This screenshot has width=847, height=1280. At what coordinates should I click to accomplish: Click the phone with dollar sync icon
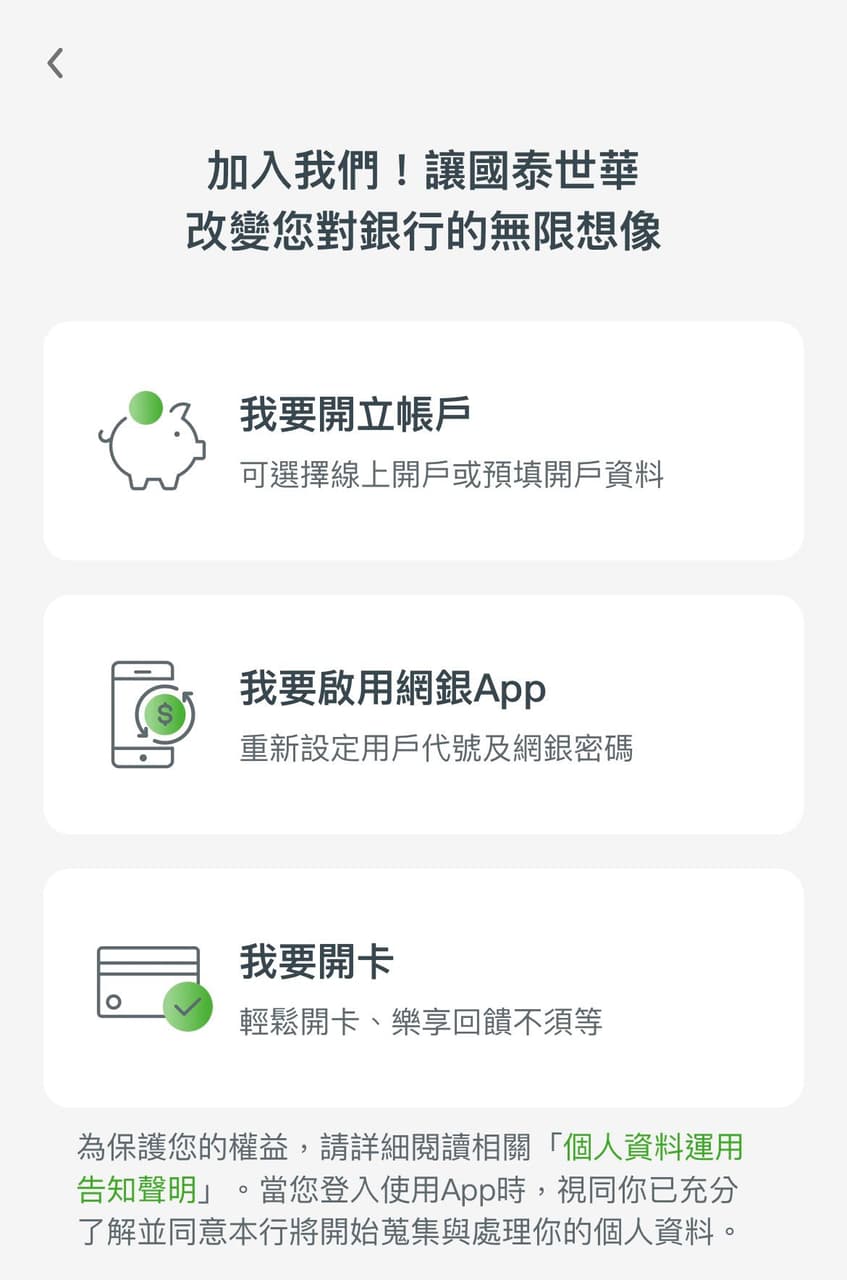(x=145, y=715)
